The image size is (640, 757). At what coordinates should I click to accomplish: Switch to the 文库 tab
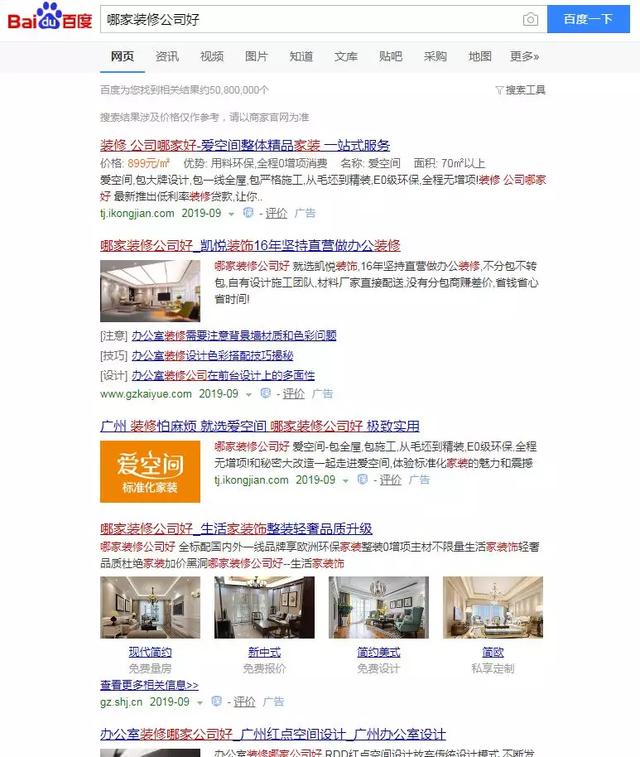click(x=346, y=56)
